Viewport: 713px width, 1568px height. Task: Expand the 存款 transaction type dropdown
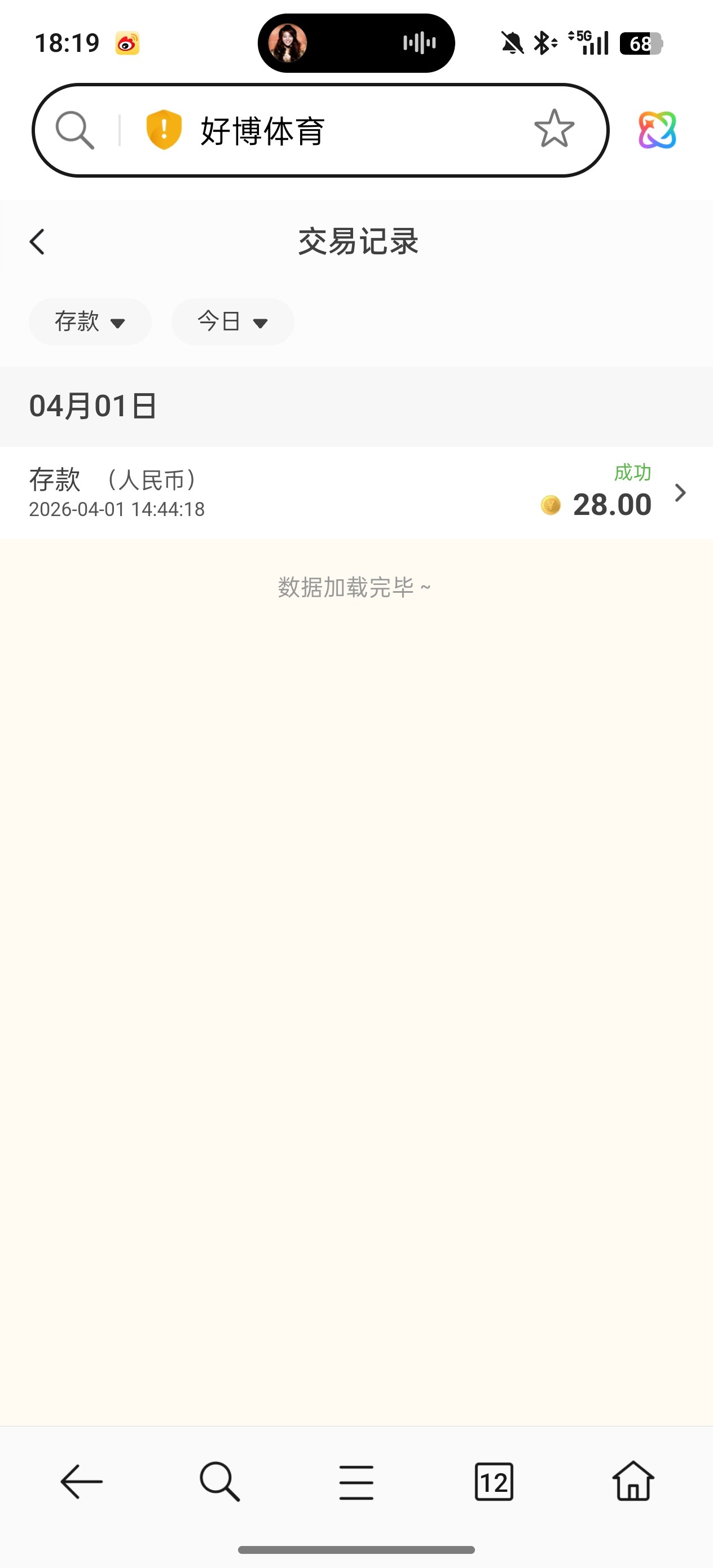pos(90,321)
